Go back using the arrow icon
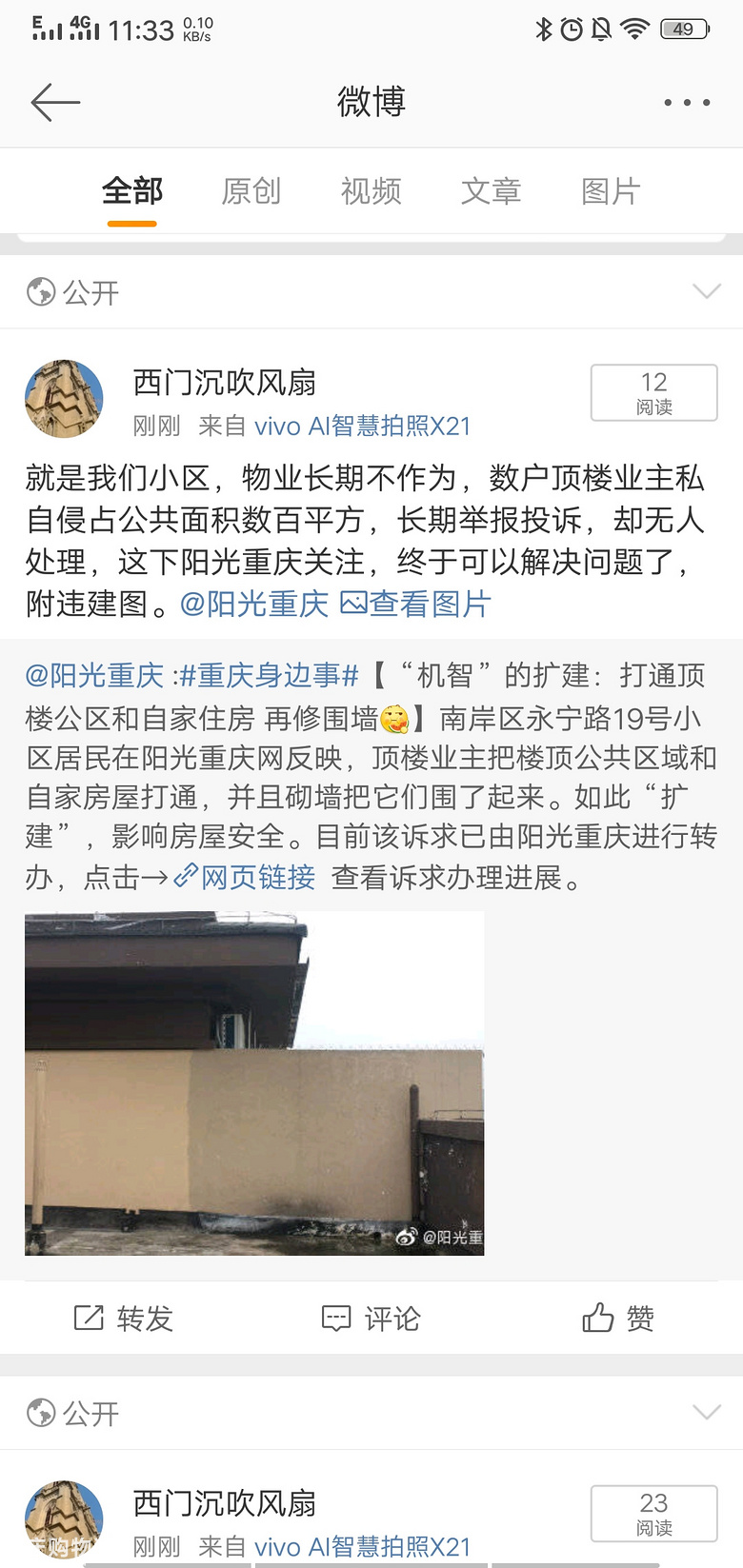Viewport: 743px width, 1568px height. 55,102
